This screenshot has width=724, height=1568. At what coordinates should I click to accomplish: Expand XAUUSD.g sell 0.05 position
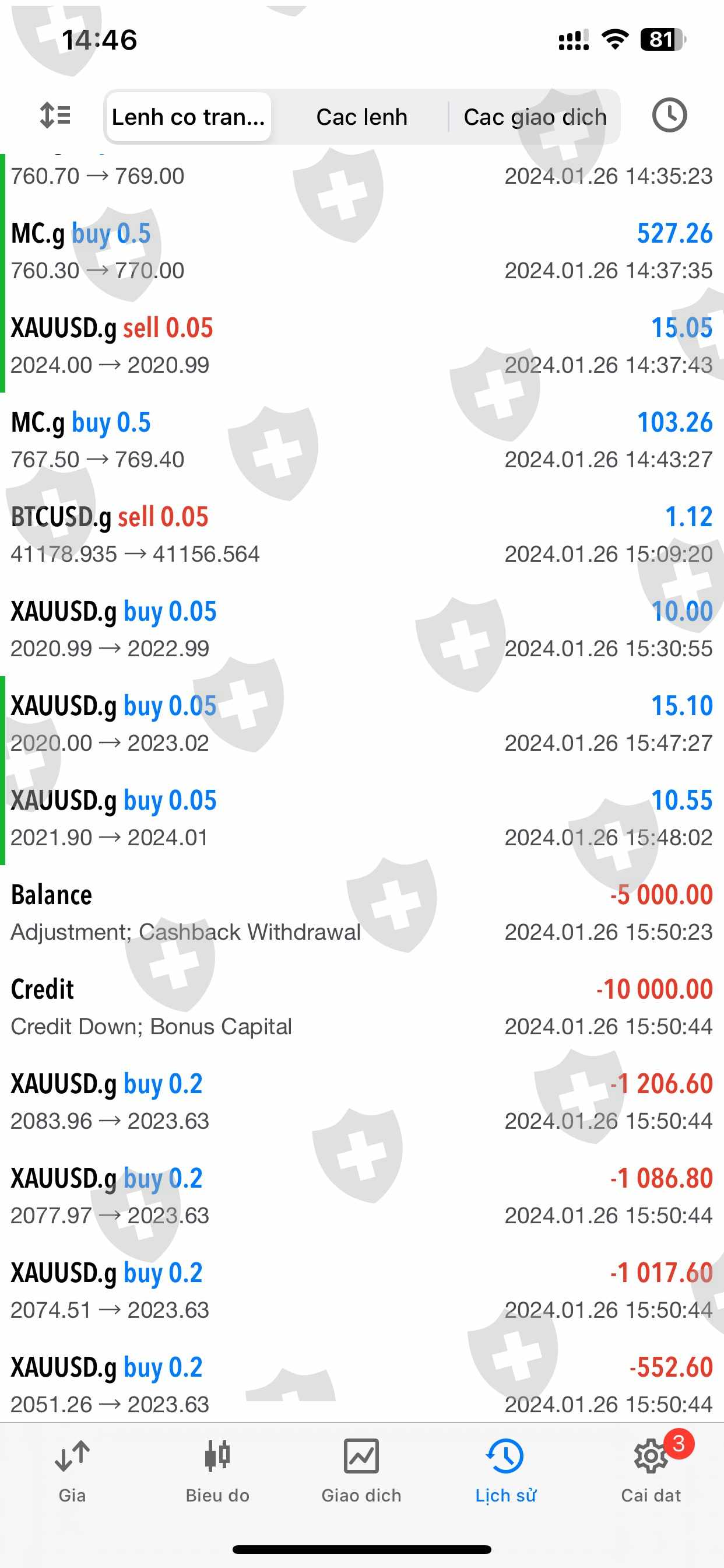click(361, 346)
